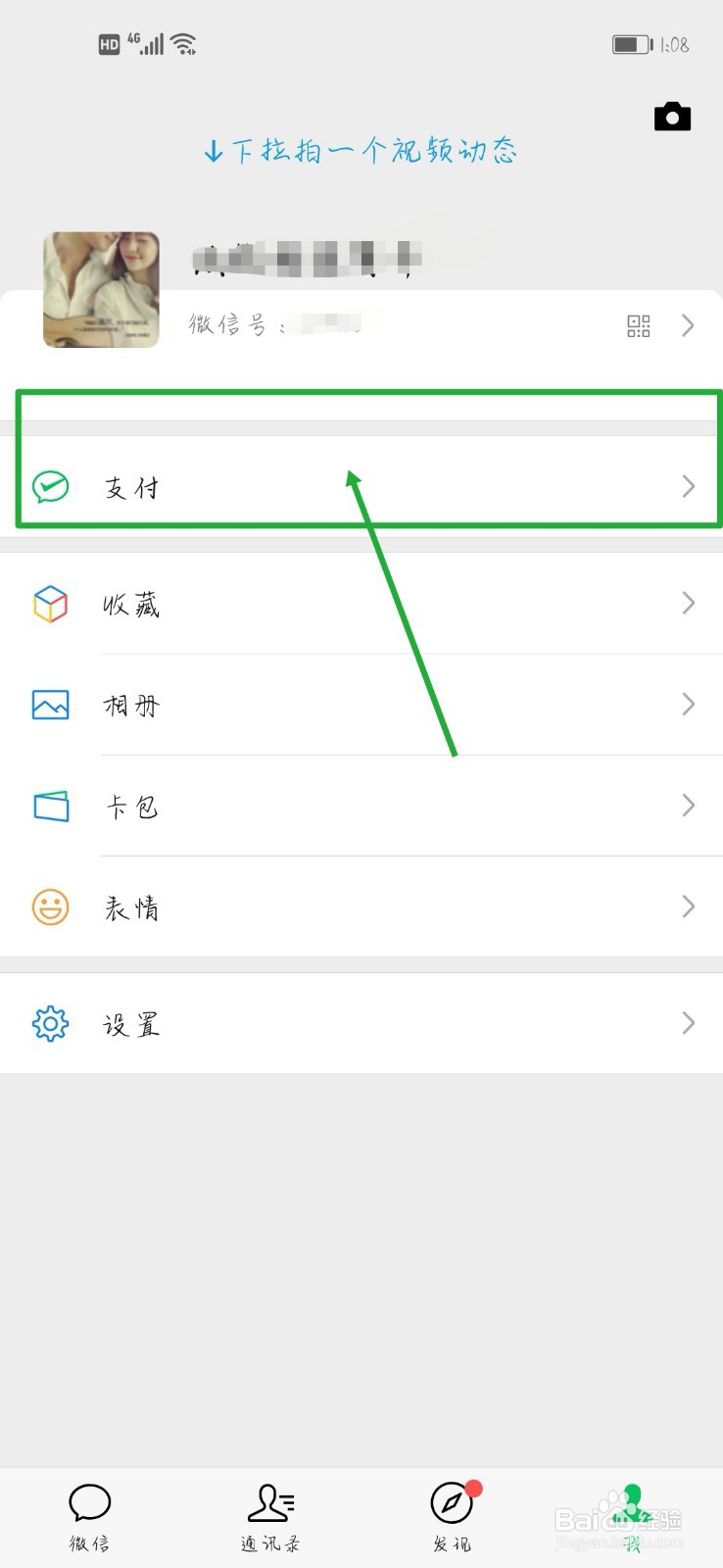Open the 微信 chat bubble icon

coord(89,1502)
